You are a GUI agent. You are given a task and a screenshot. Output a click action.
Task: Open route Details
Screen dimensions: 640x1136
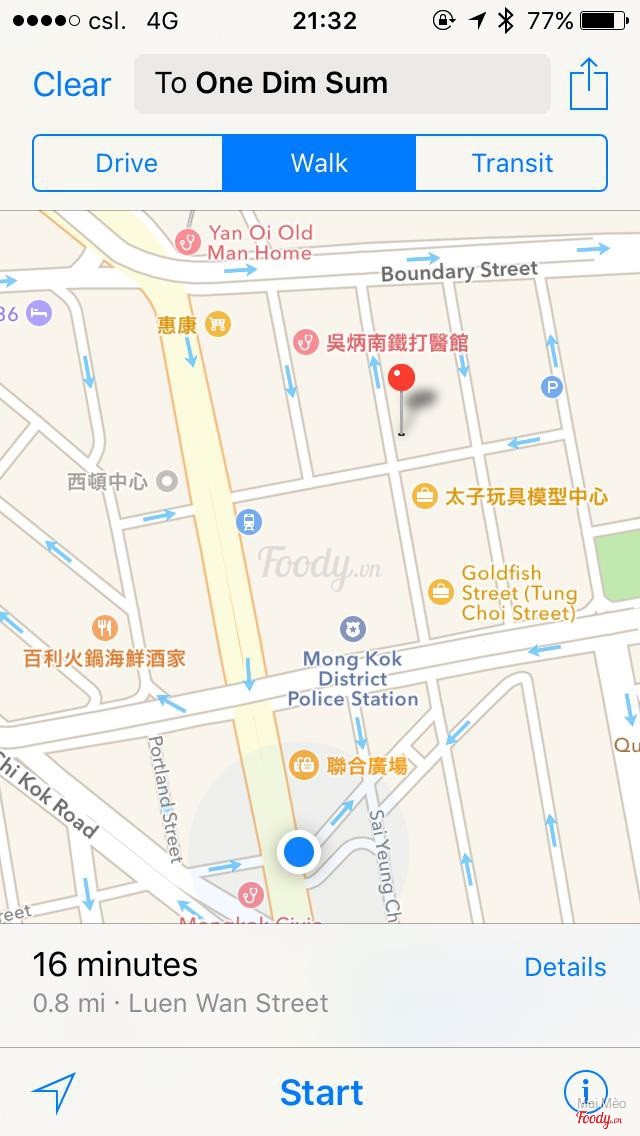(x=565, y=967)
